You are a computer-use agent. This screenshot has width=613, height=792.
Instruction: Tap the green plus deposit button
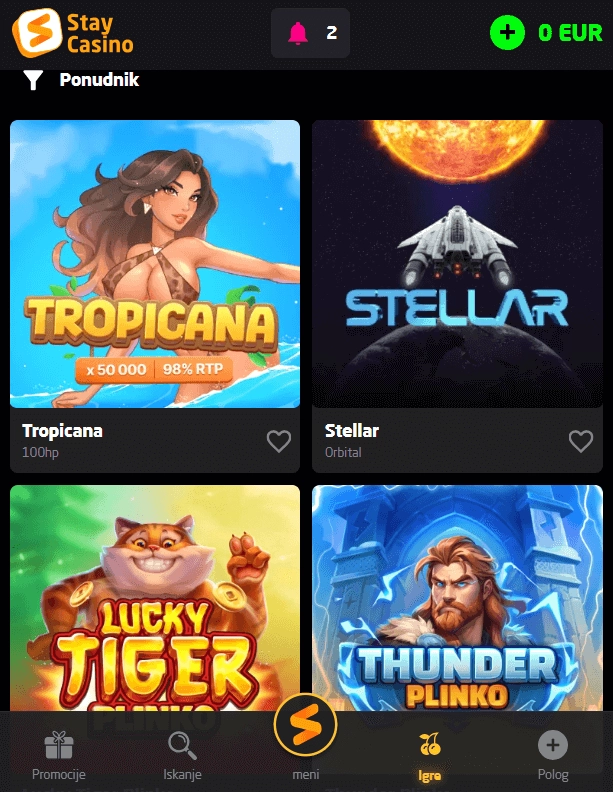(507, 33)
